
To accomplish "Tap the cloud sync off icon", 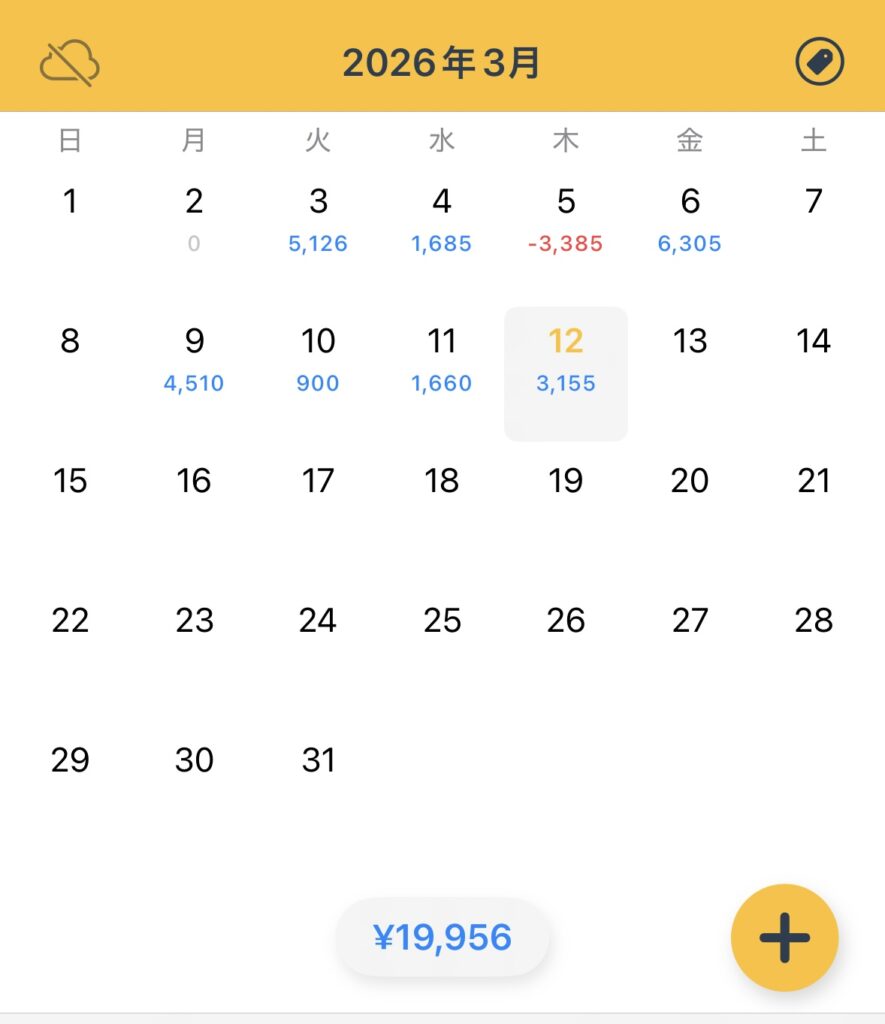I will pyautogui.click(x=69, y=64).
